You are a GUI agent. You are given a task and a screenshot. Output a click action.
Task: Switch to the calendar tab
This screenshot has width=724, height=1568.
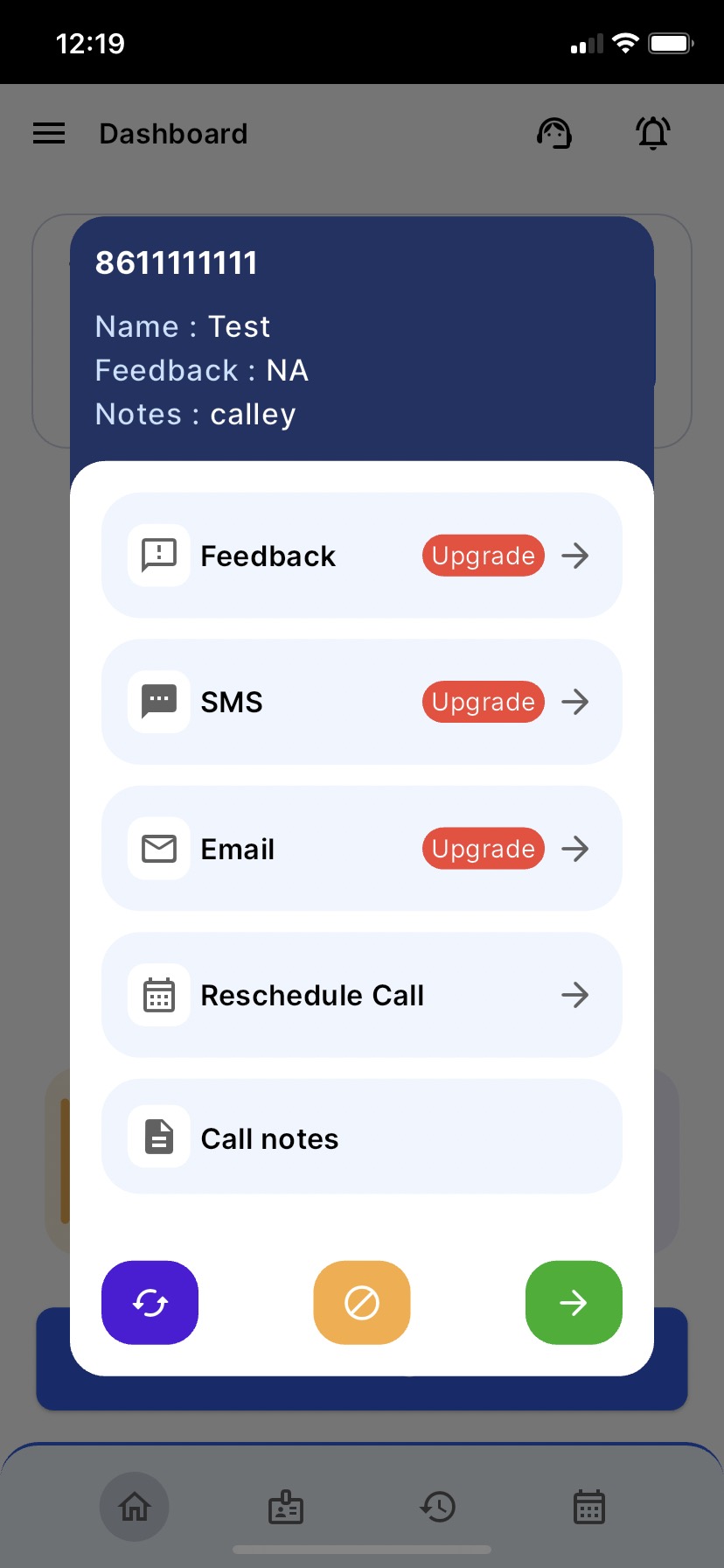(x=588, y=1507)
